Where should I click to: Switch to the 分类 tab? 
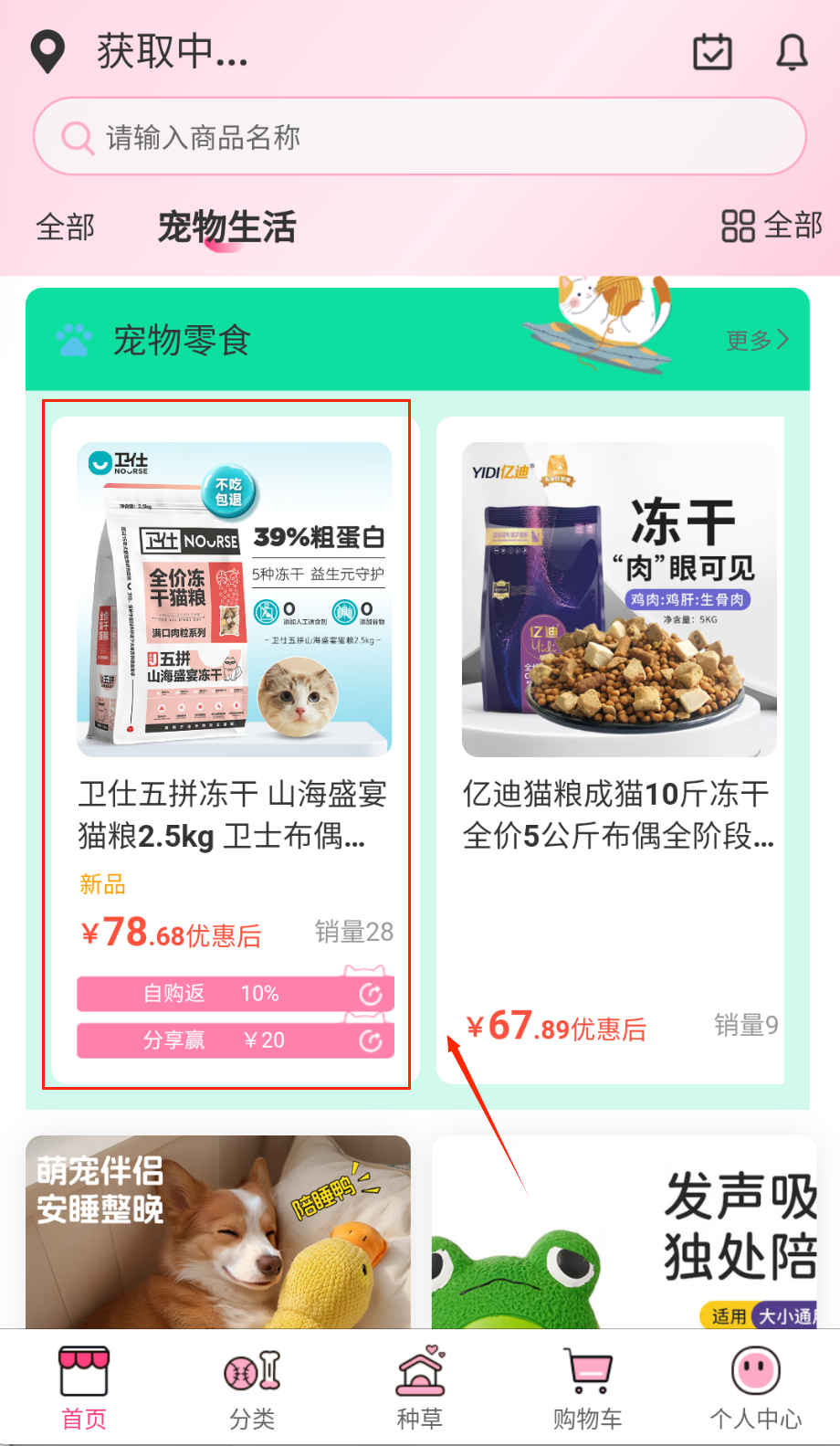click(x=252, y=1387)
